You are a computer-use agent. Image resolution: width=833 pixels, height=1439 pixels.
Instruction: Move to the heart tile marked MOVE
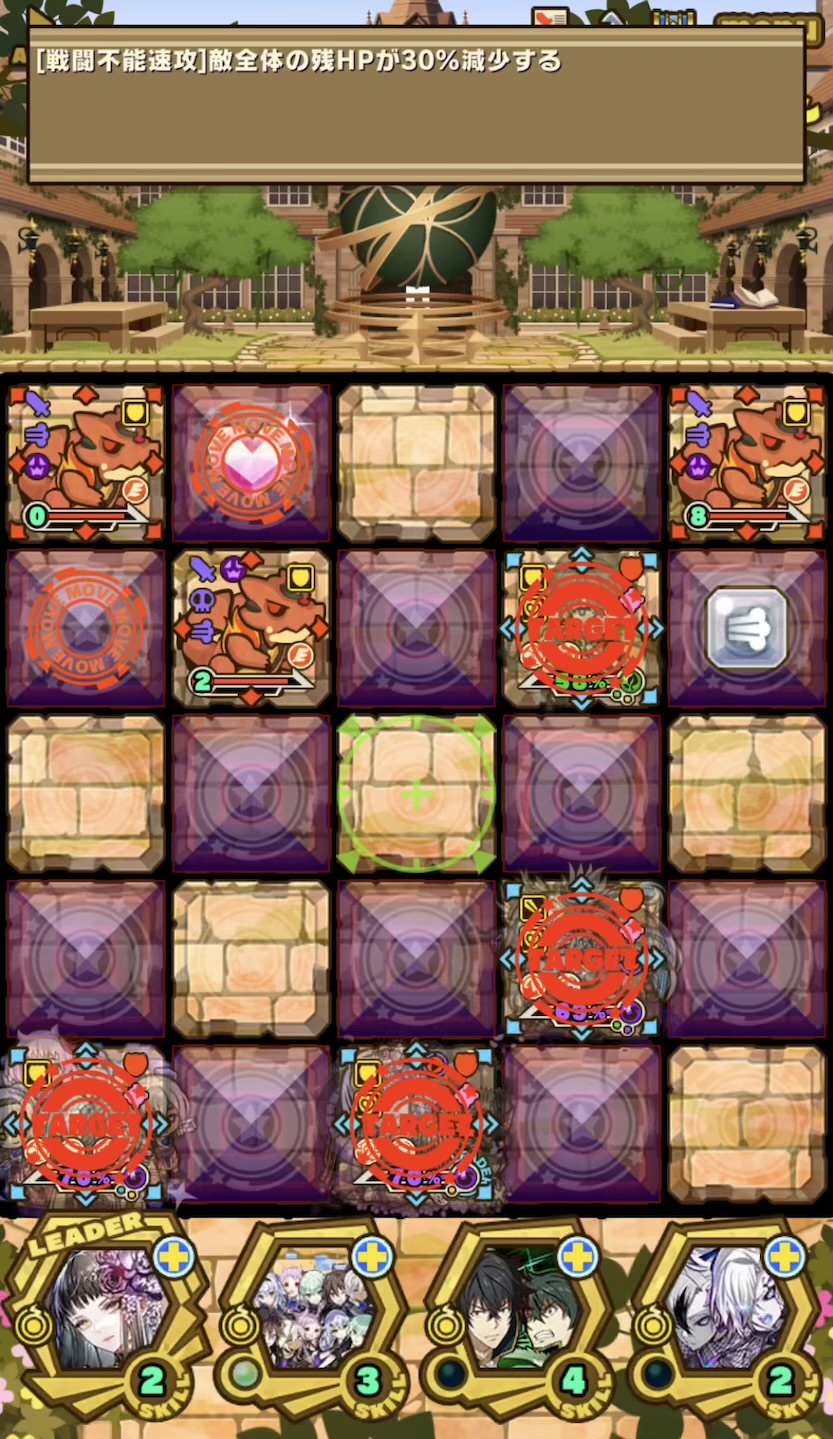pos(251,462)
